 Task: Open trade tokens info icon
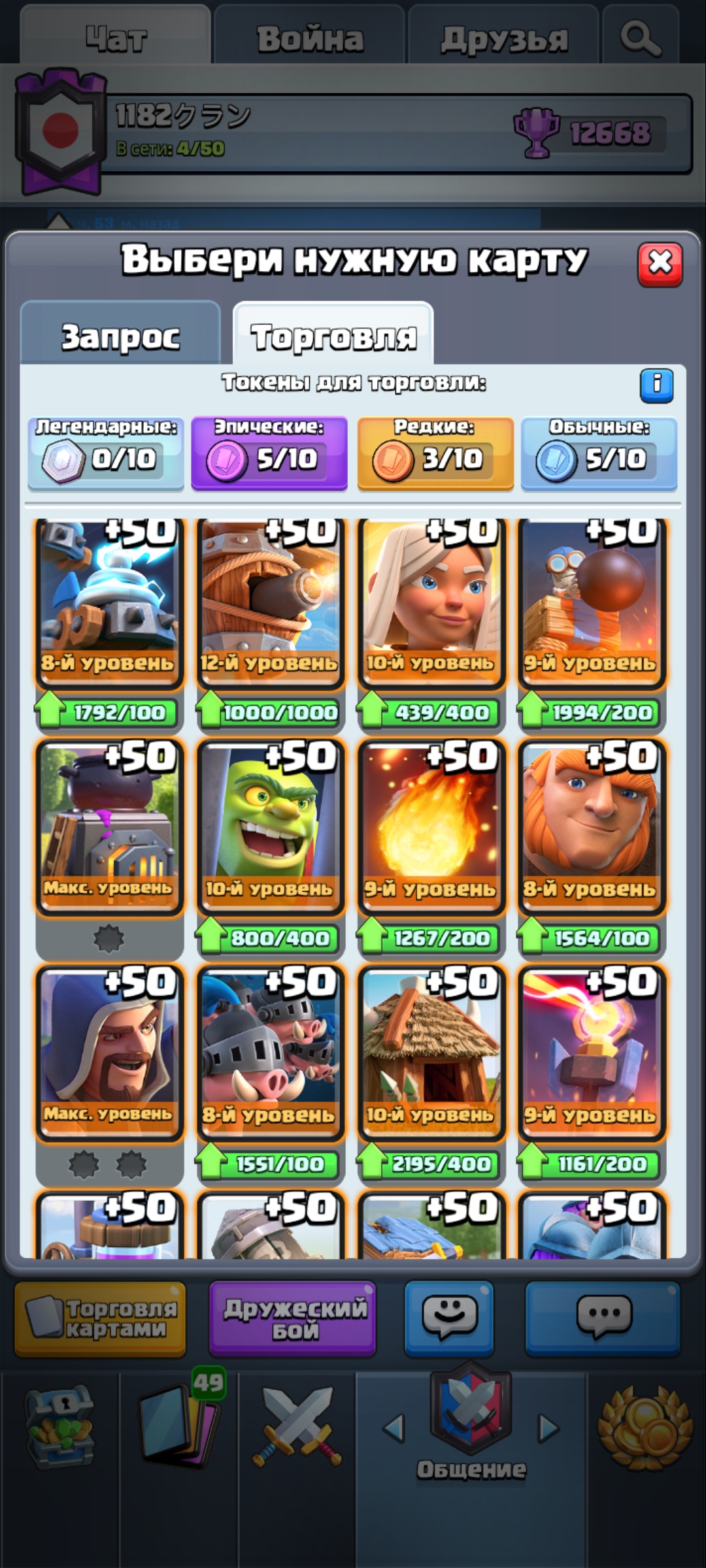coord(656,385)
